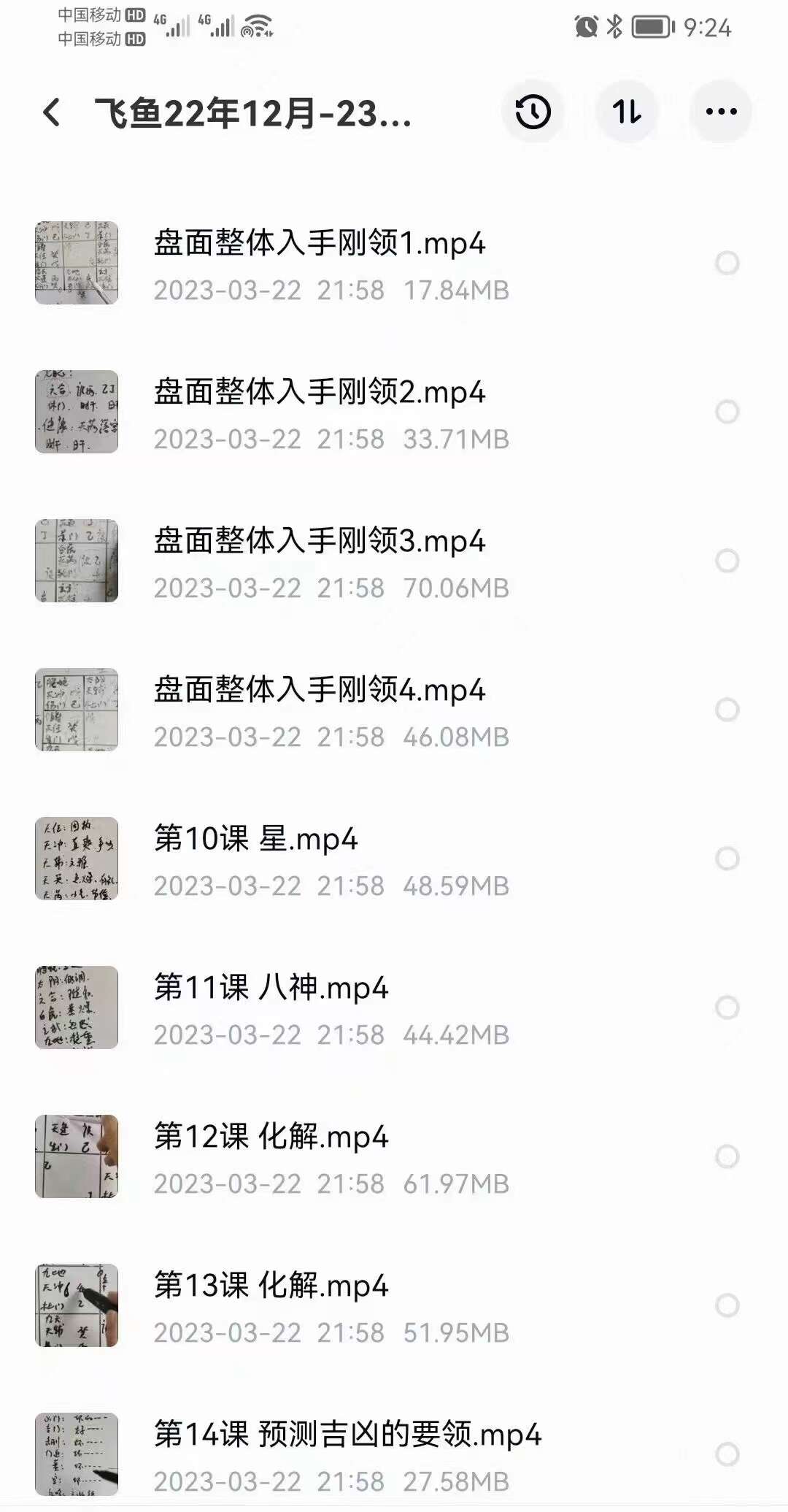
Task: Select the checkbox for 盘面整体入手刚领2.mp4
Action: pyautogui.click(x=727, y=412)
